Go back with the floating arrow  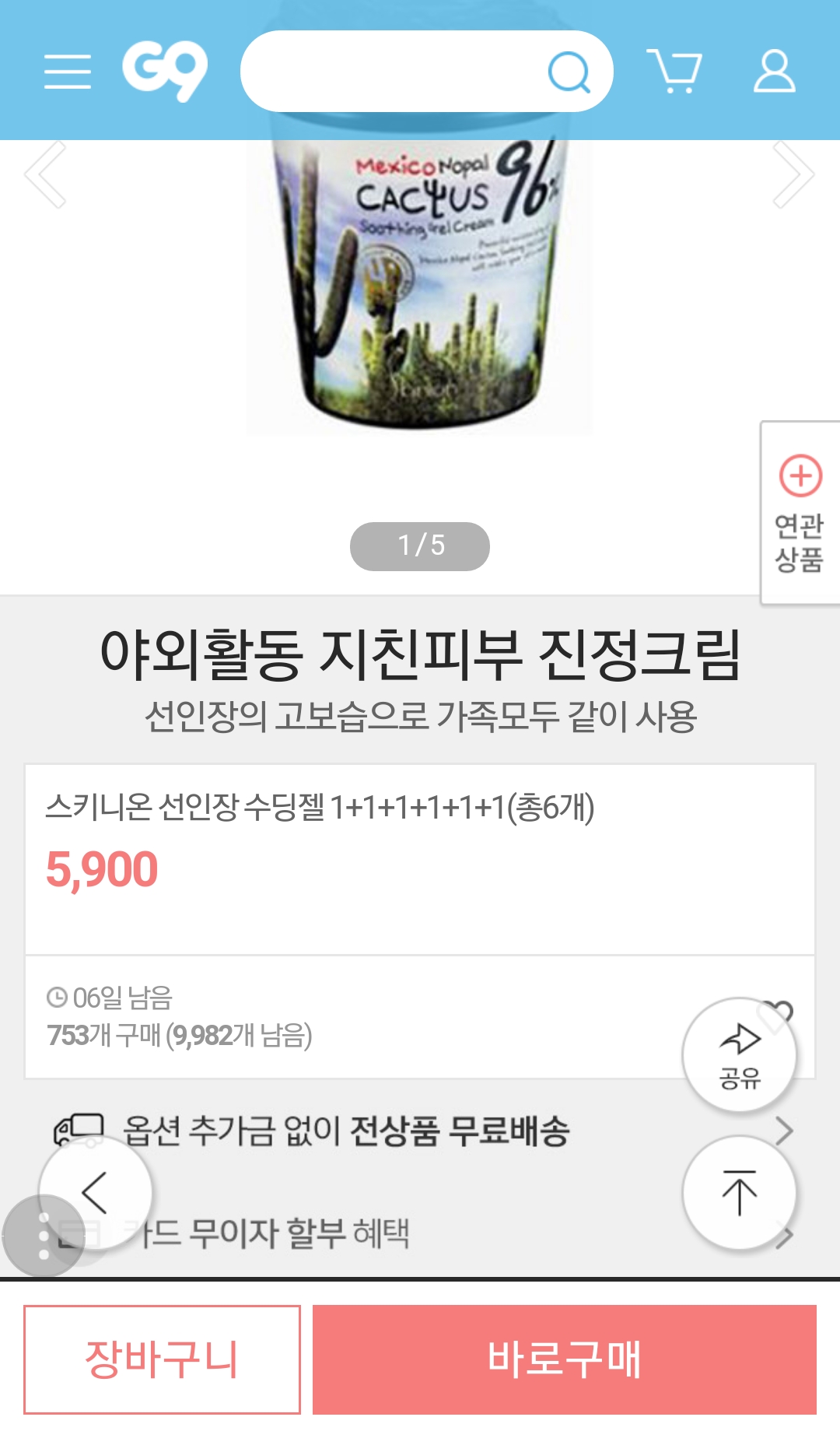(x=95, y=1192)
